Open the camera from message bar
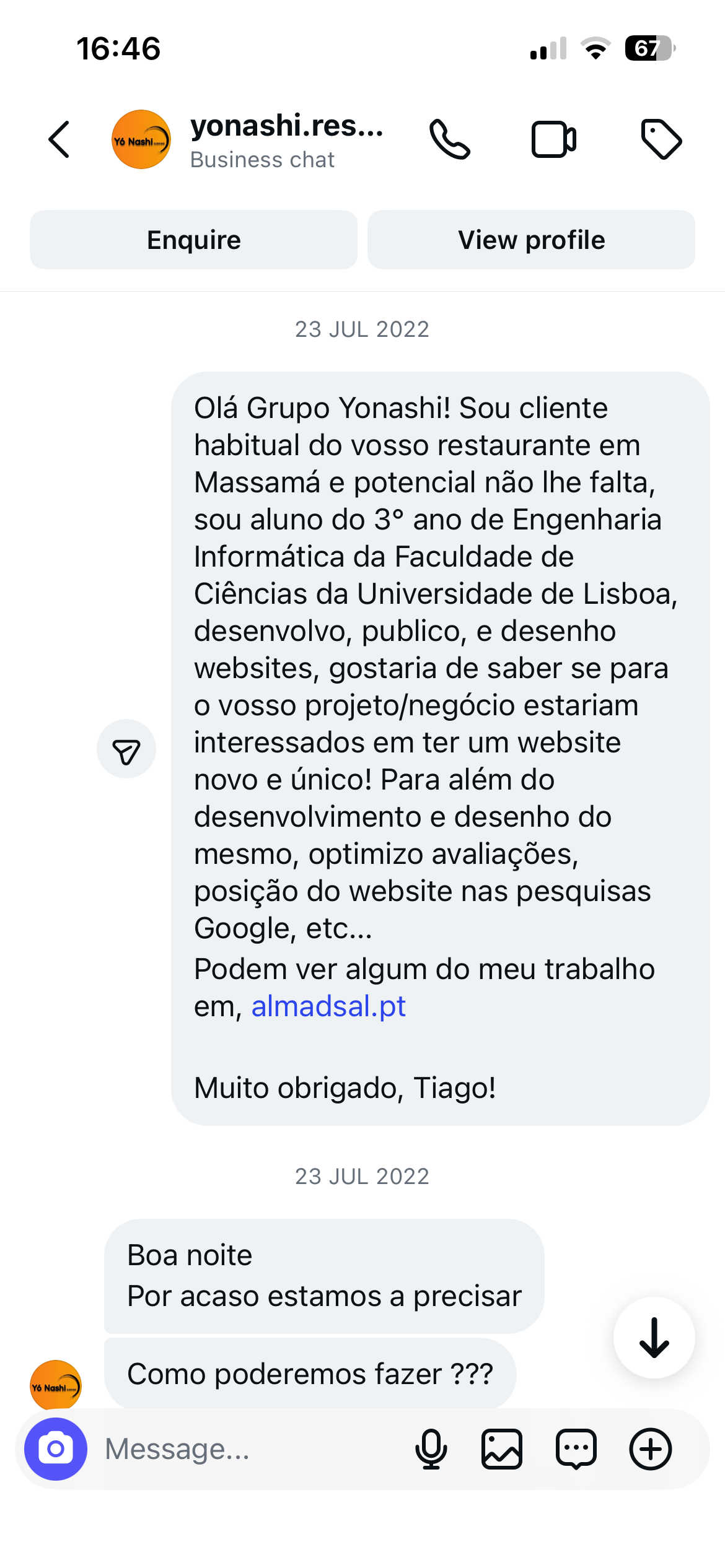The image size is (725, 1568). 56,1449
